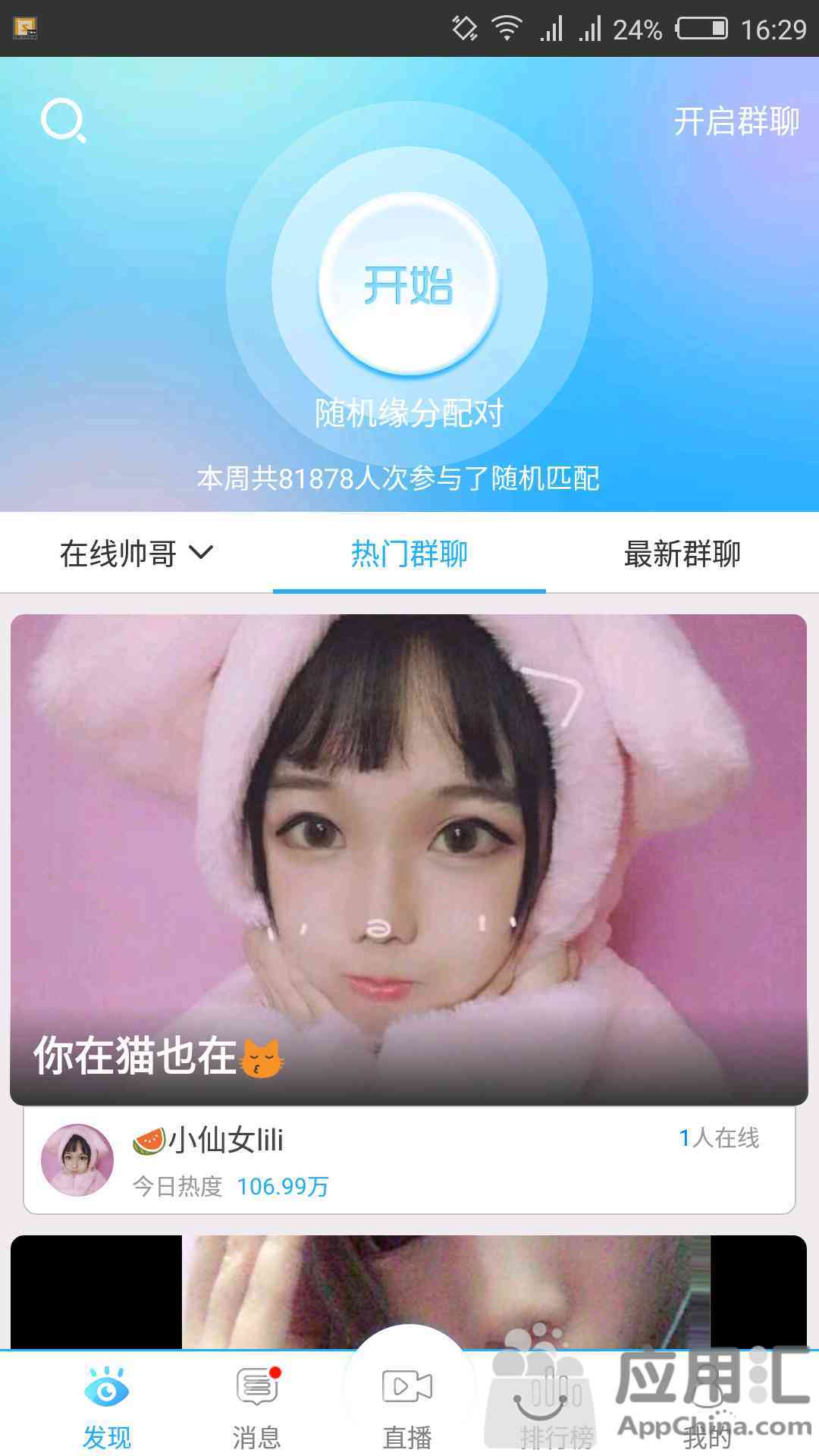
Task: Start random matching with the 开始 button
Action: coord(409,284)
